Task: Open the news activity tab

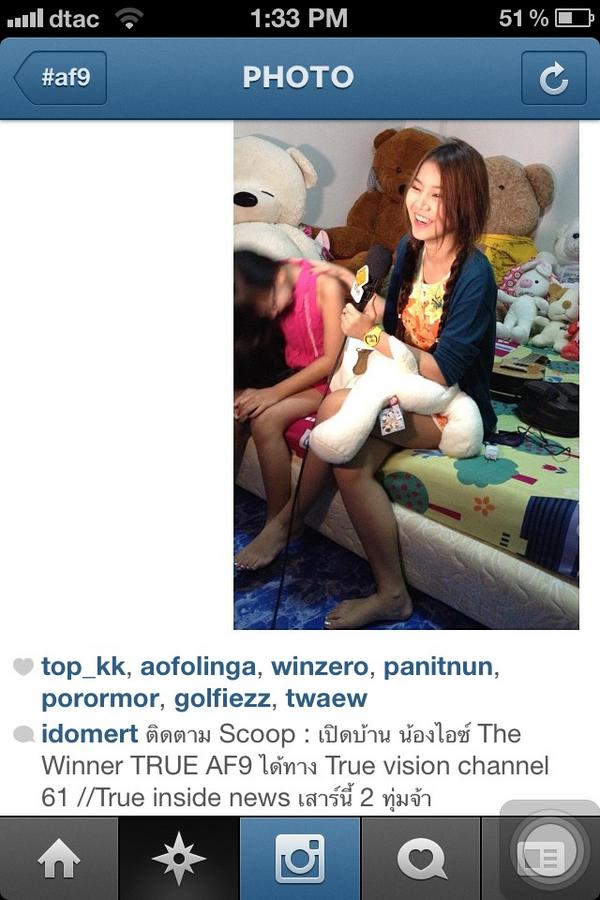Action: coord(421,858)
